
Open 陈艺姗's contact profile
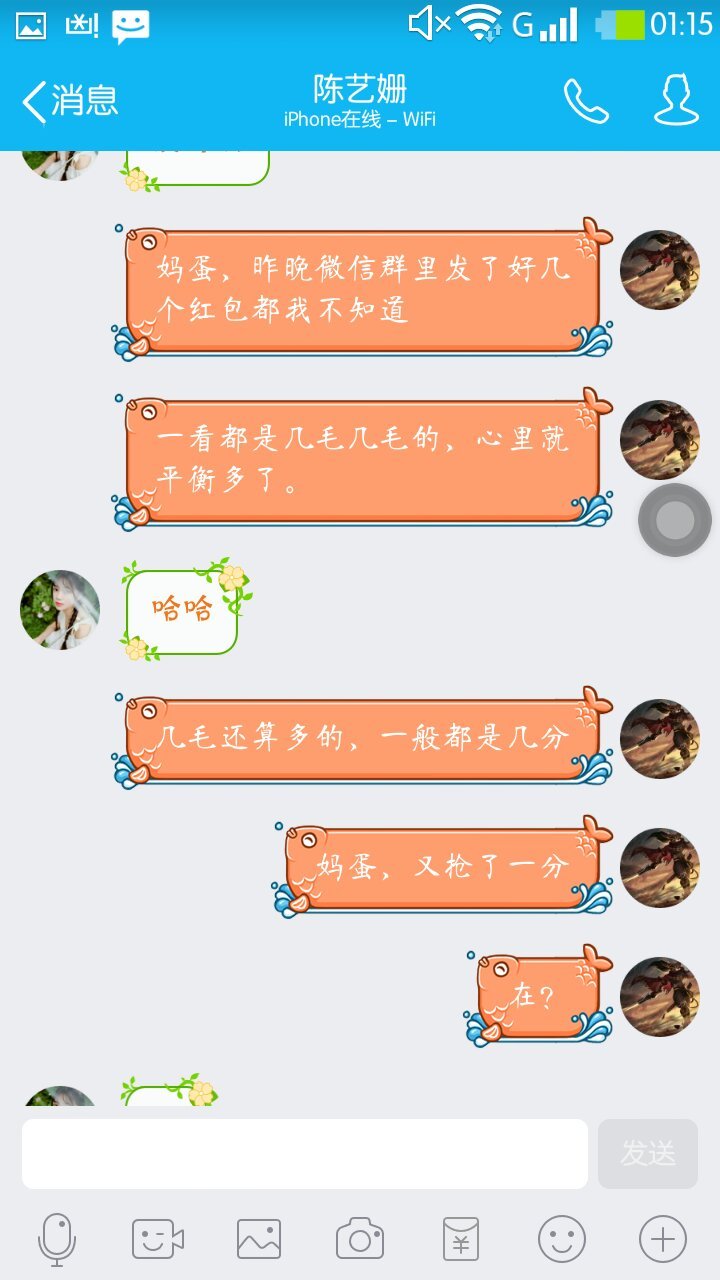pos(676,101)
